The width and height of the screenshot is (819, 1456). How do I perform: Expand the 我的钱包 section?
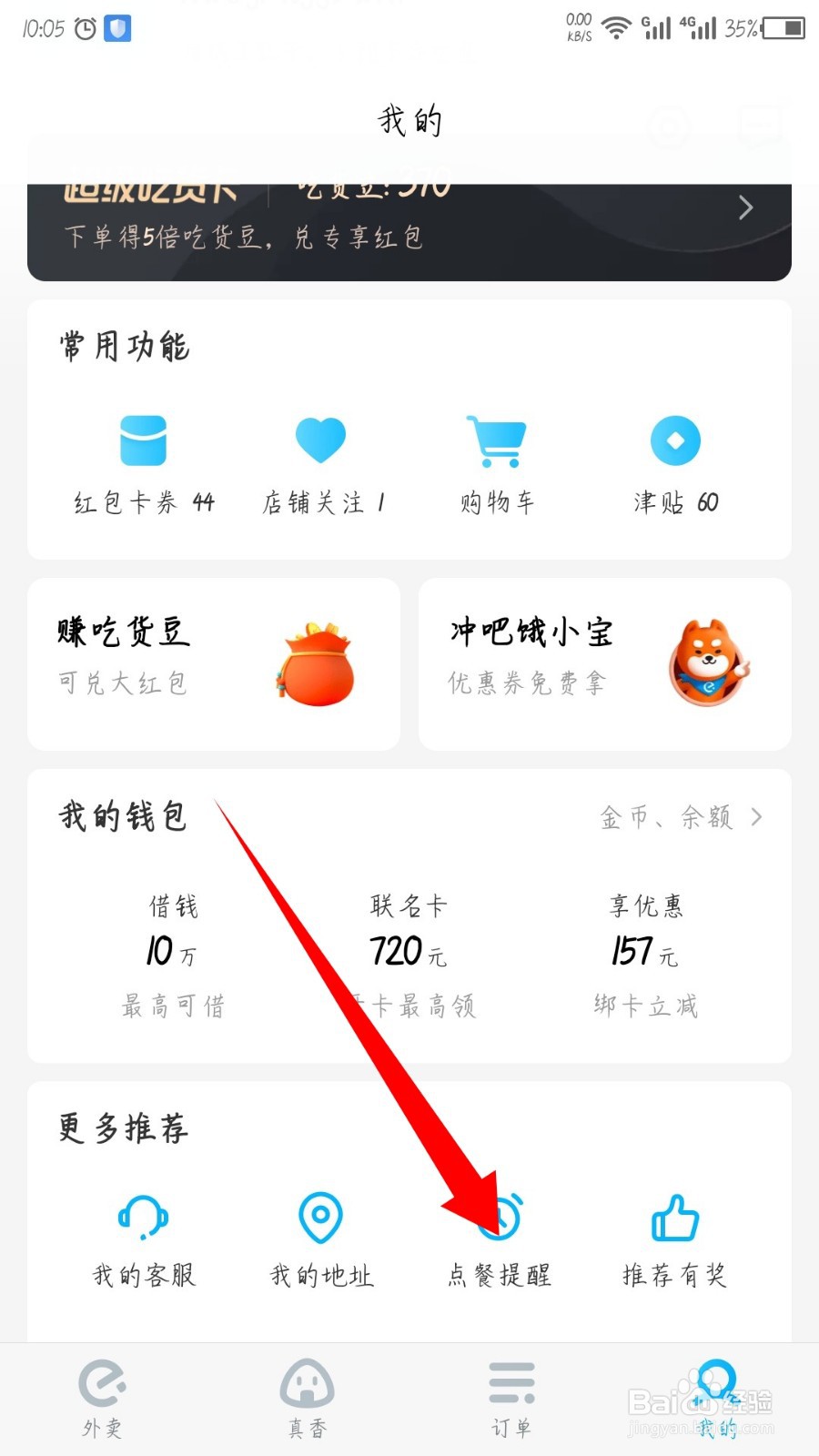point(125,817)
